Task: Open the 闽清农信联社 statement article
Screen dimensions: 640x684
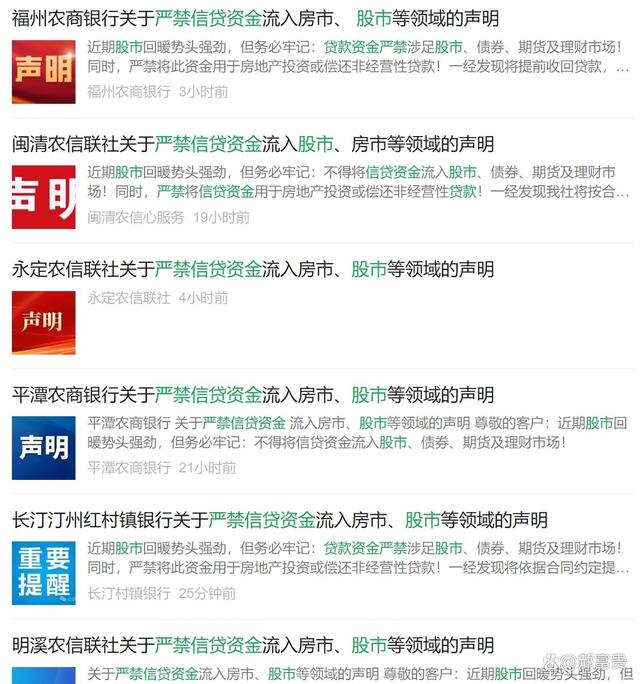Action: [x=253, y=144]
